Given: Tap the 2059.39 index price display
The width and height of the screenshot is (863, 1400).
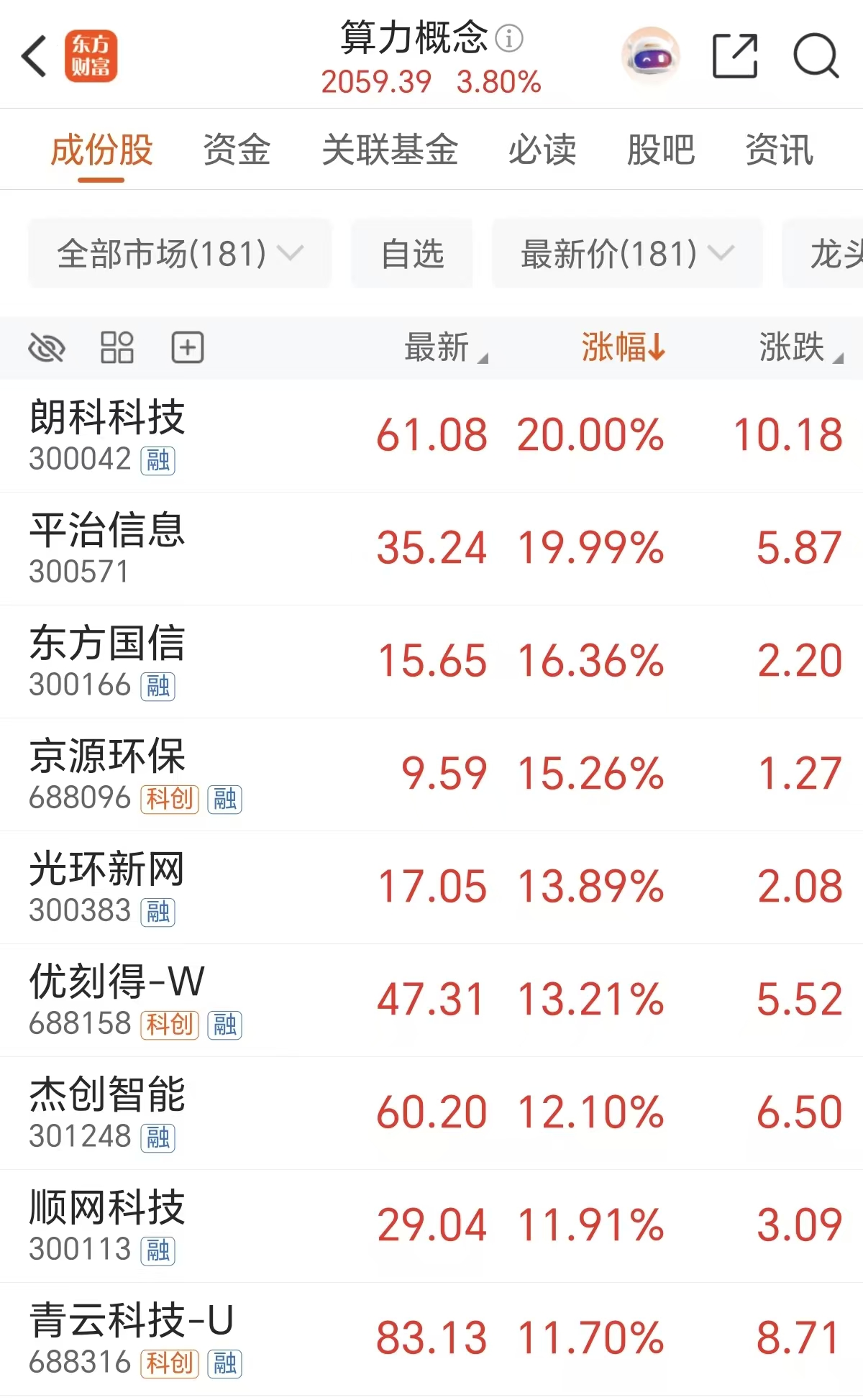Looking at the screenshot, I should (x=375, y=82).
